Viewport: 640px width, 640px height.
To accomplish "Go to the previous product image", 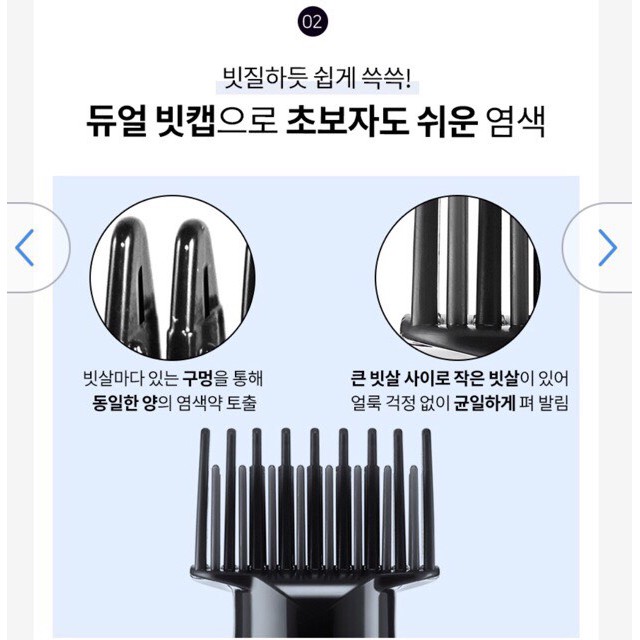I will [27, 247].
